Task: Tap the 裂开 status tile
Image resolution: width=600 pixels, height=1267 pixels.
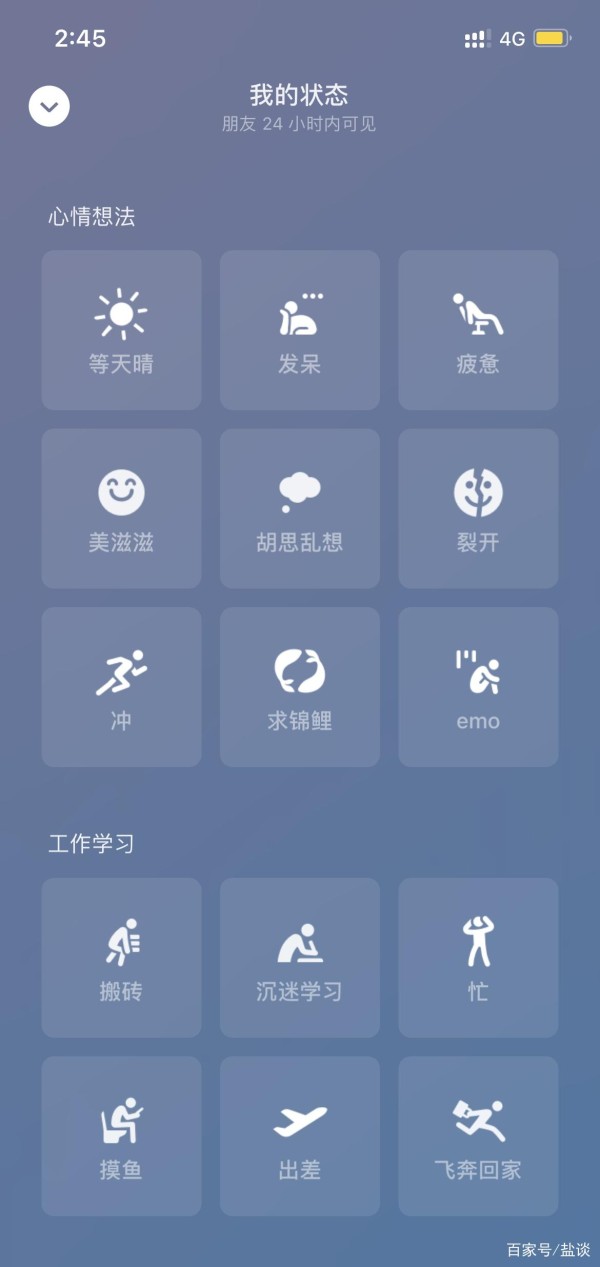Action: (x=478, y=509)
